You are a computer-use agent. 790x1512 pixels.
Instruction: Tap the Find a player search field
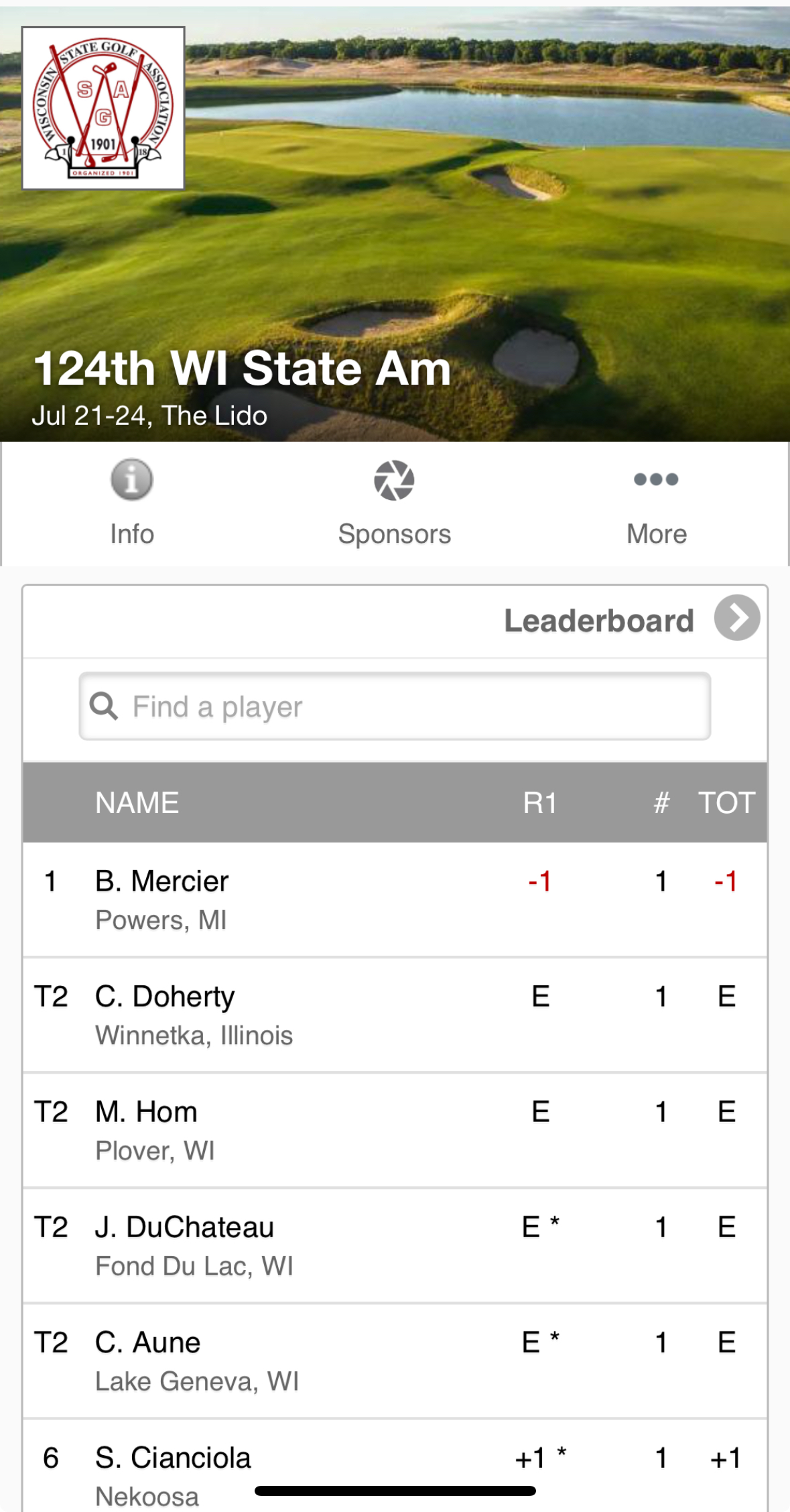395,706
